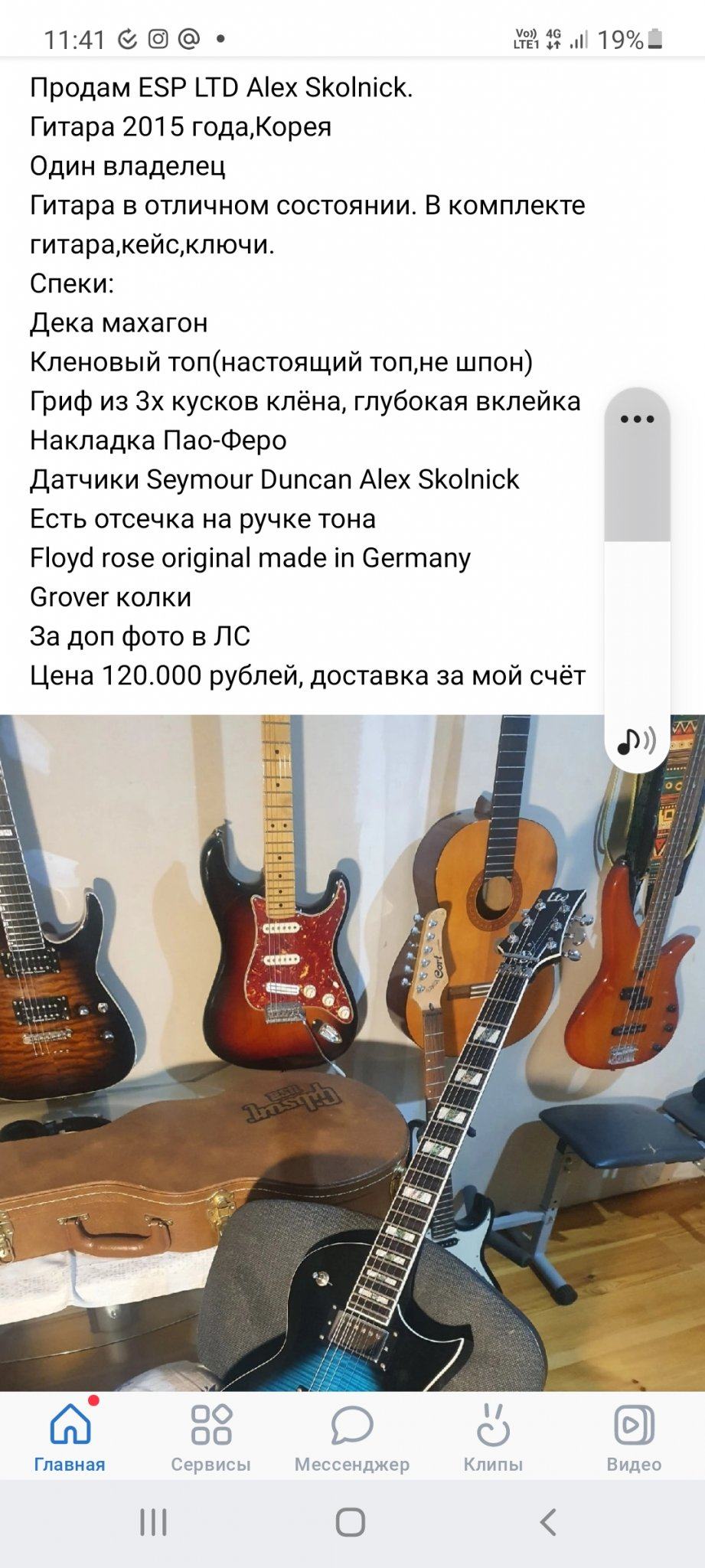Switch to the Сервисы tab
Screen dimensions: 705x1568
point(211,1439)
